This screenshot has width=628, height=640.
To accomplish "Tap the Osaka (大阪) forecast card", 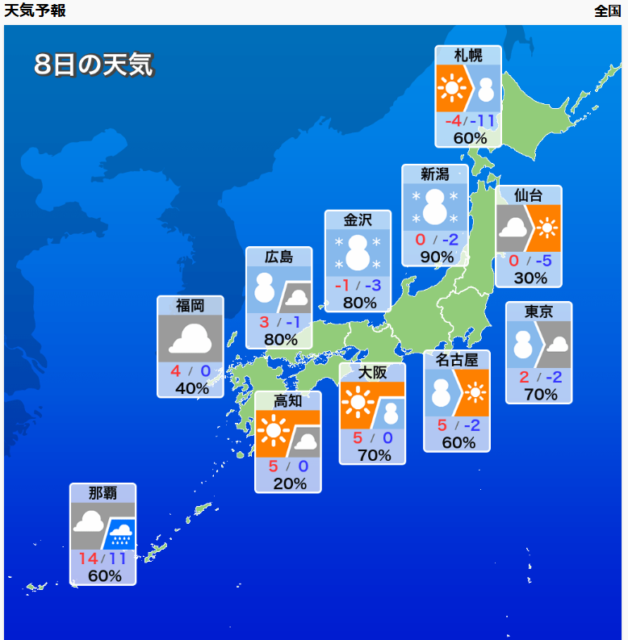I will pos(372,413).
